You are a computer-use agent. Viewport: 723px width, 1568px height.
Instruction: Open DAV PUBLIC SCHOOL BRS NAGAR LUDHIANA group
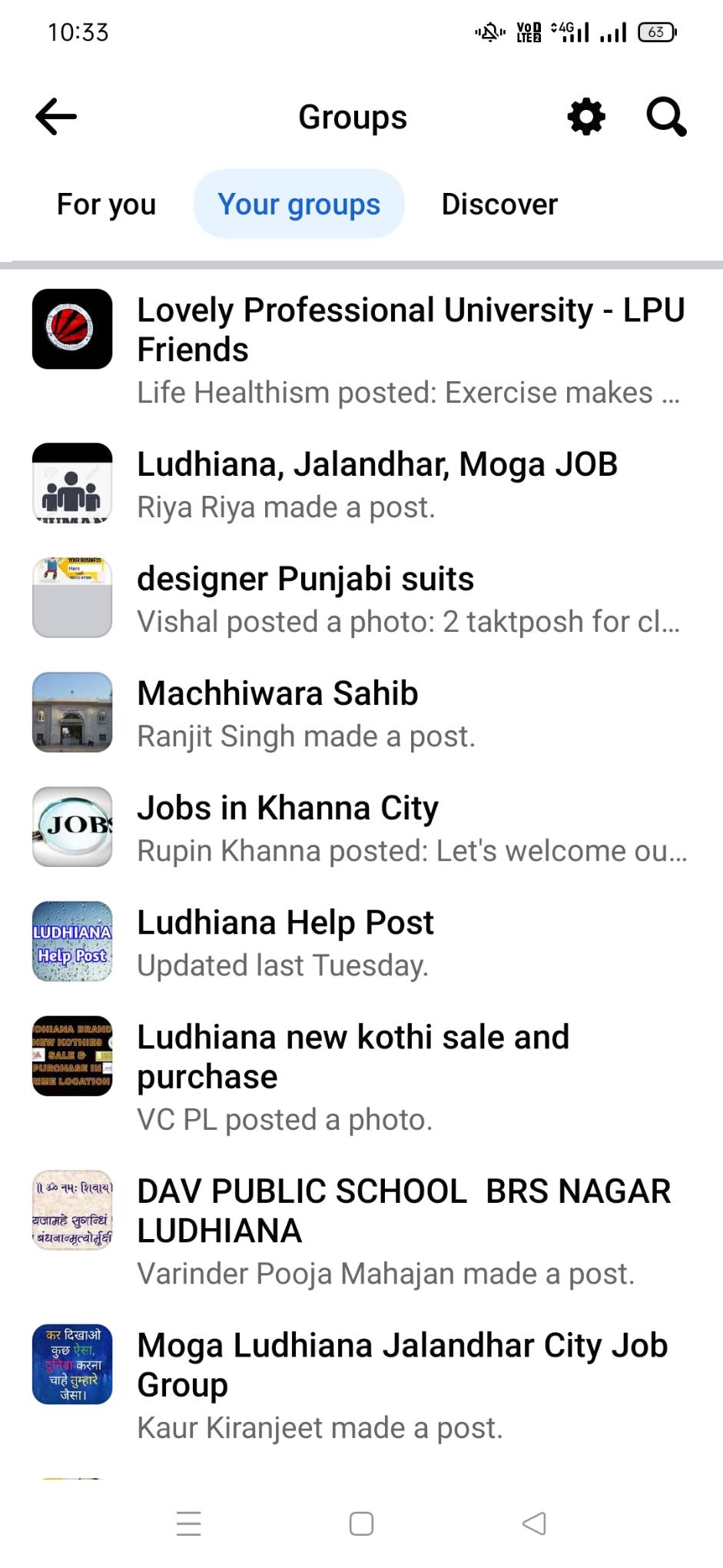point(403,1211)
